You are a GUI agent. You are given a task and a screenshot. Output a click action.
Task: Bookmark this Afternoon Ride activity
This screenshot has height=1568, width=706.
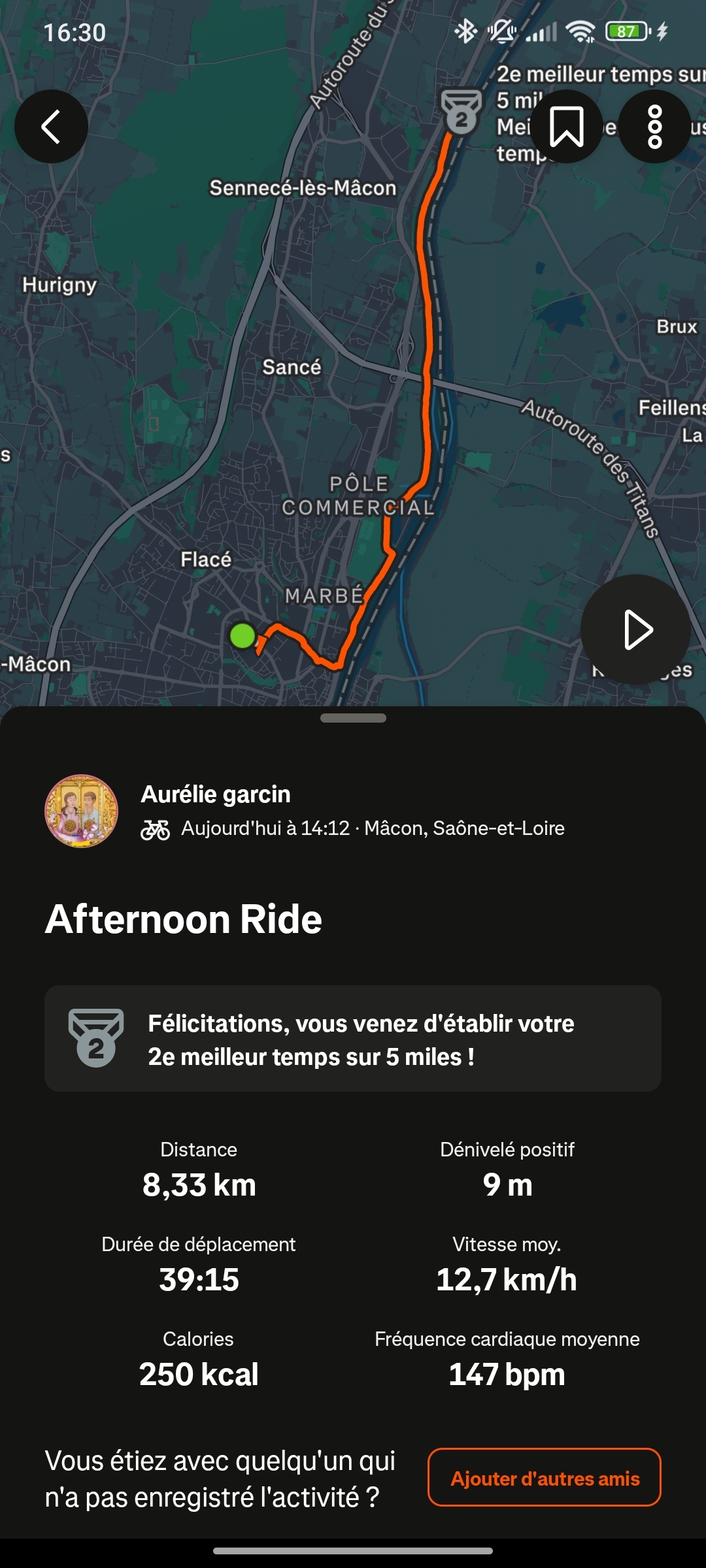point(566,126)
